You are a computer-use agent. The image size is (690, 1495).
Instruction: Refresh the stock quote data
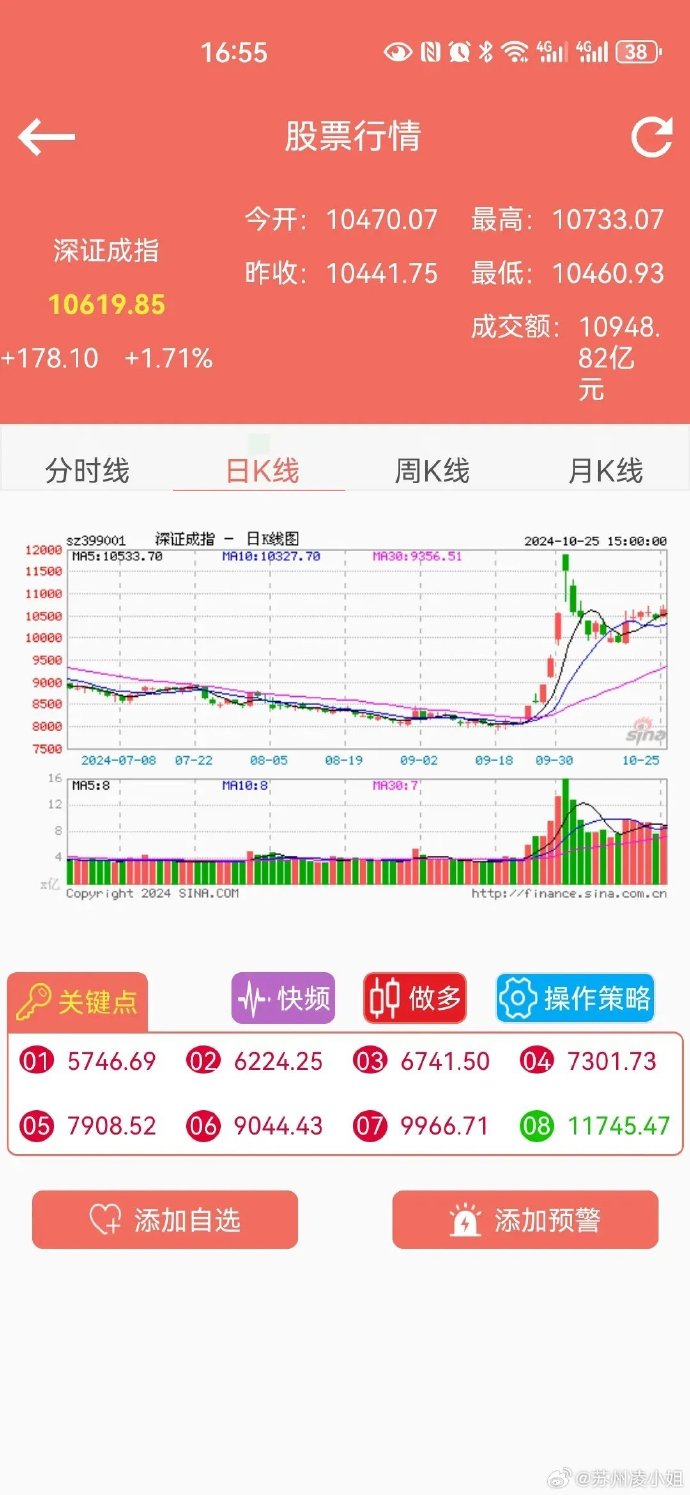tap(652, 137)
